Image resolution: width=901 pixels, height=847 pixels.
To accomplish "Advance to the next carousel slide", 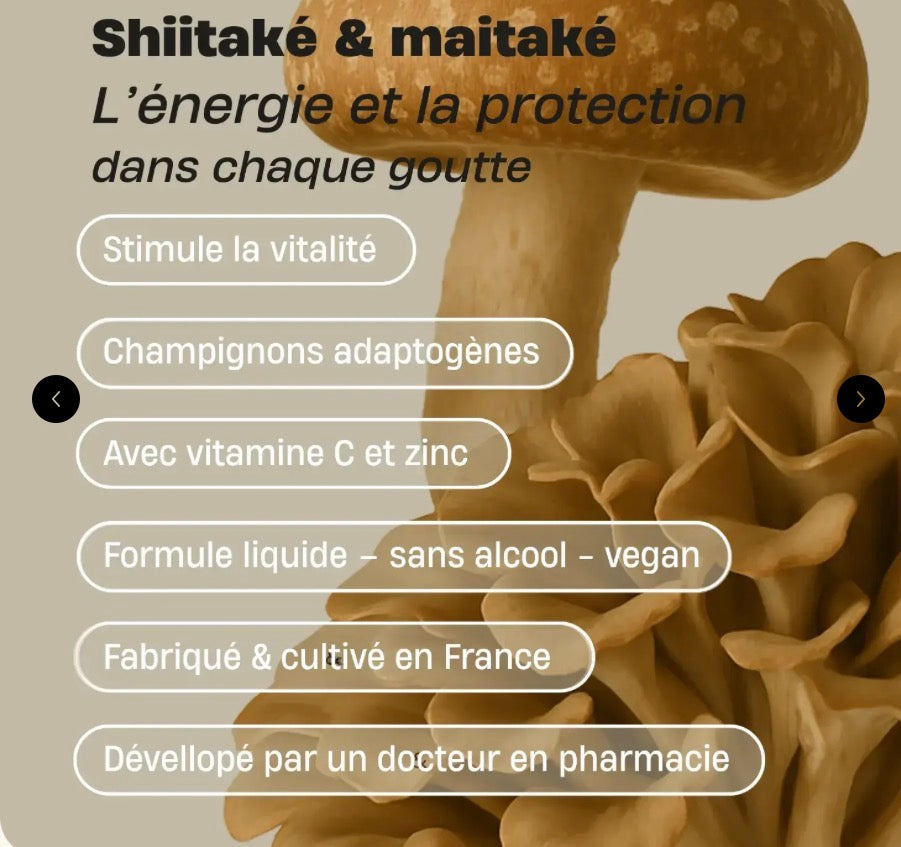I will [x=860, y=399].
